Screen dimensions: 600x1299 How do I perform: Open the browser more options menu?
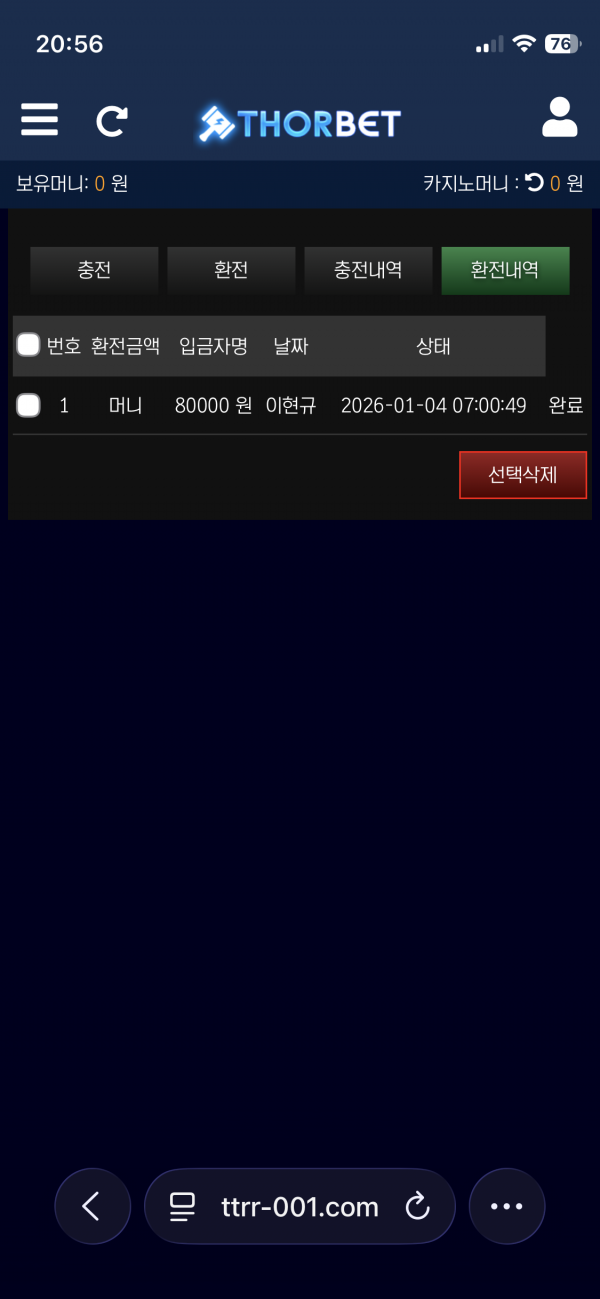[x=507, y=1206]
